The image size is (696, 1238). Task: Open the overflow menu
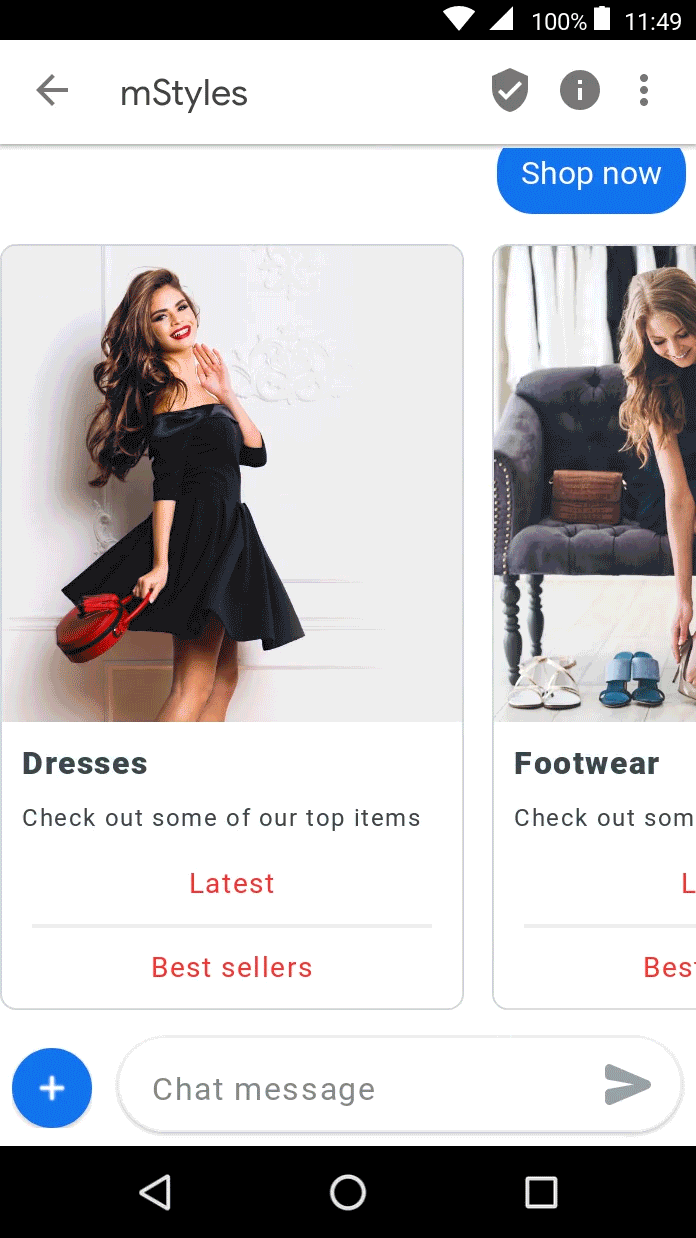coord(644,92)
